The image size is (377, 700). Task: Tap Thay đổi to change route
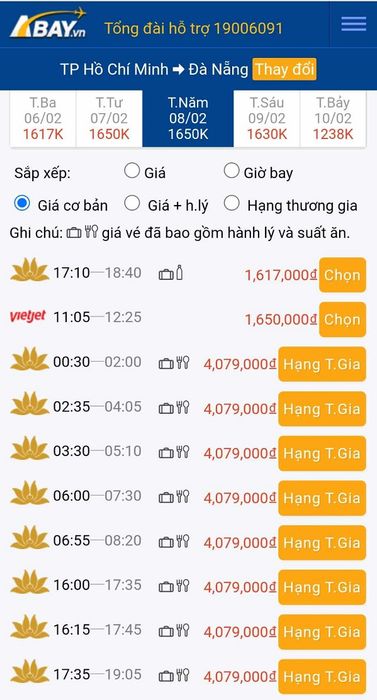click(285, 69)
